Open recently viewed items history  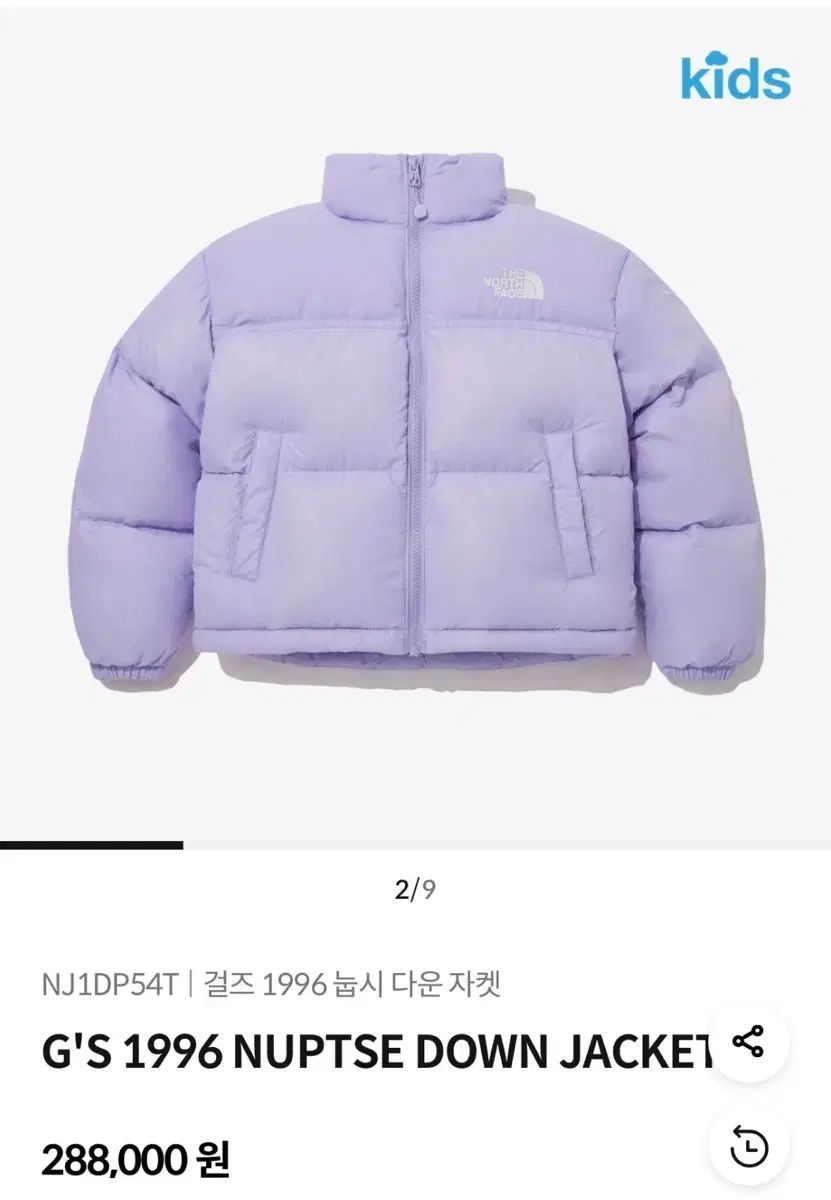[x=748, y=1149]
